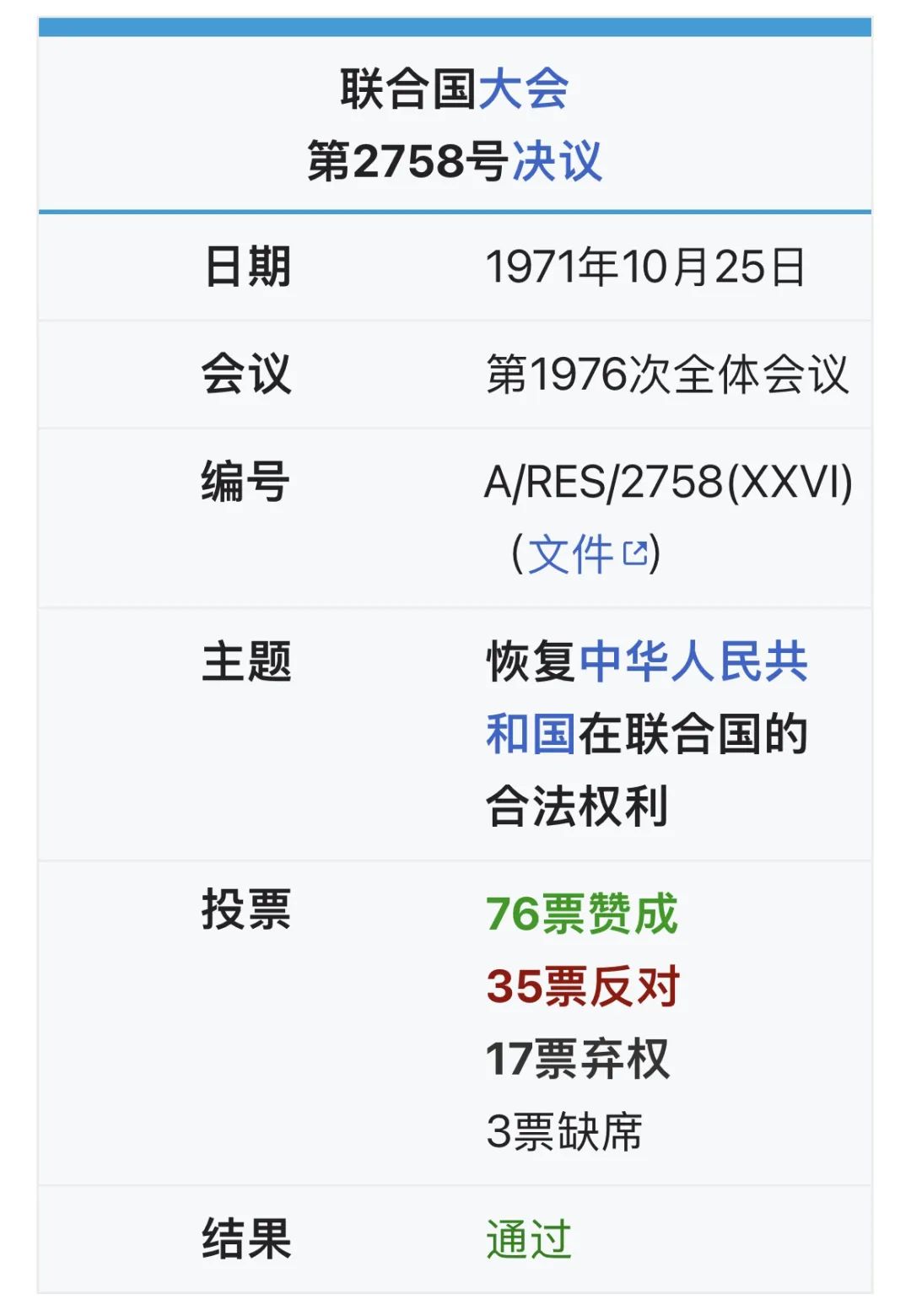This screenshot has height=1316, width=911.
Task: Open the 决议 link in the title
Action: tap(557, 161)
